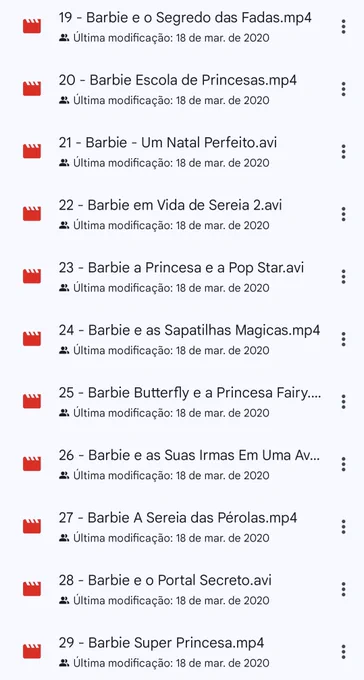364x680 pixels.
Task: Open more options for Barbie Super Princesa
Action: (x=343, y=651)
